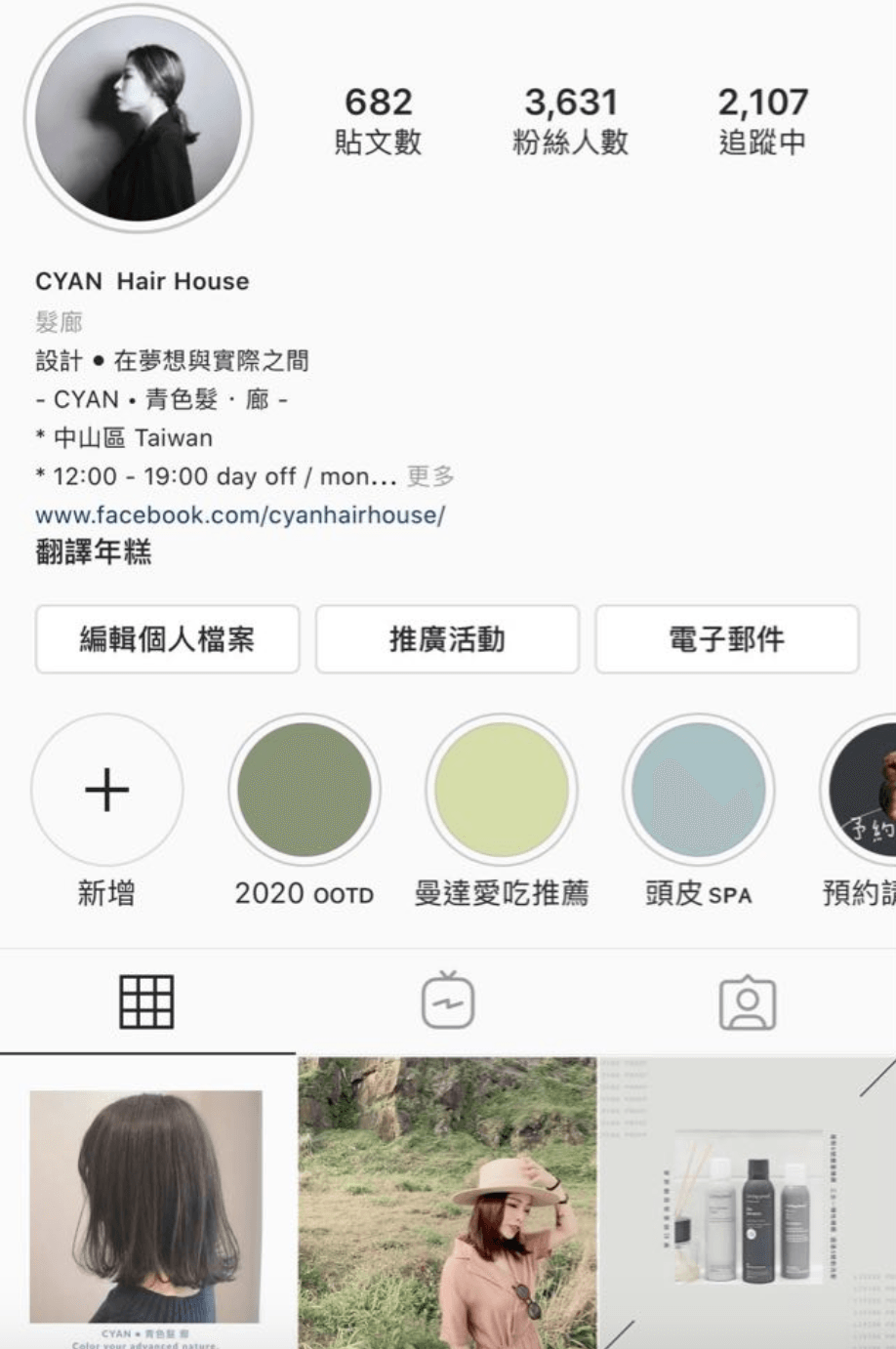Tap 翻譯年糕 to translate the bio
This screenshot has width=896, height=1349.
click(x=94, y=552)
